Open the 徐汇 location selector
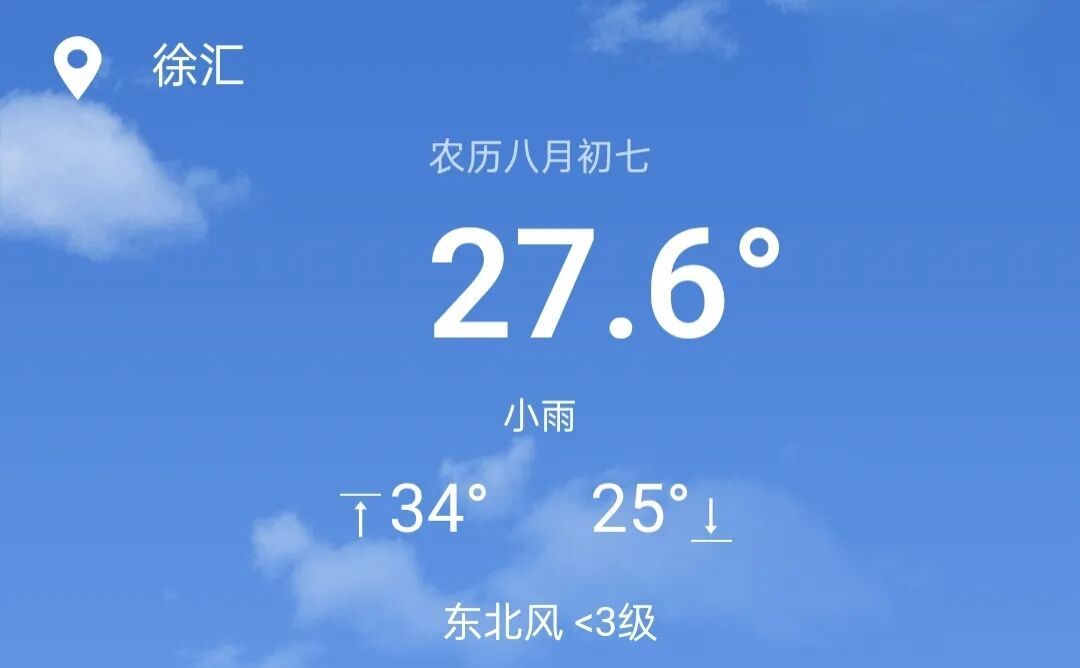Screen dimensions: 1080x668 (x=197, y=67)
